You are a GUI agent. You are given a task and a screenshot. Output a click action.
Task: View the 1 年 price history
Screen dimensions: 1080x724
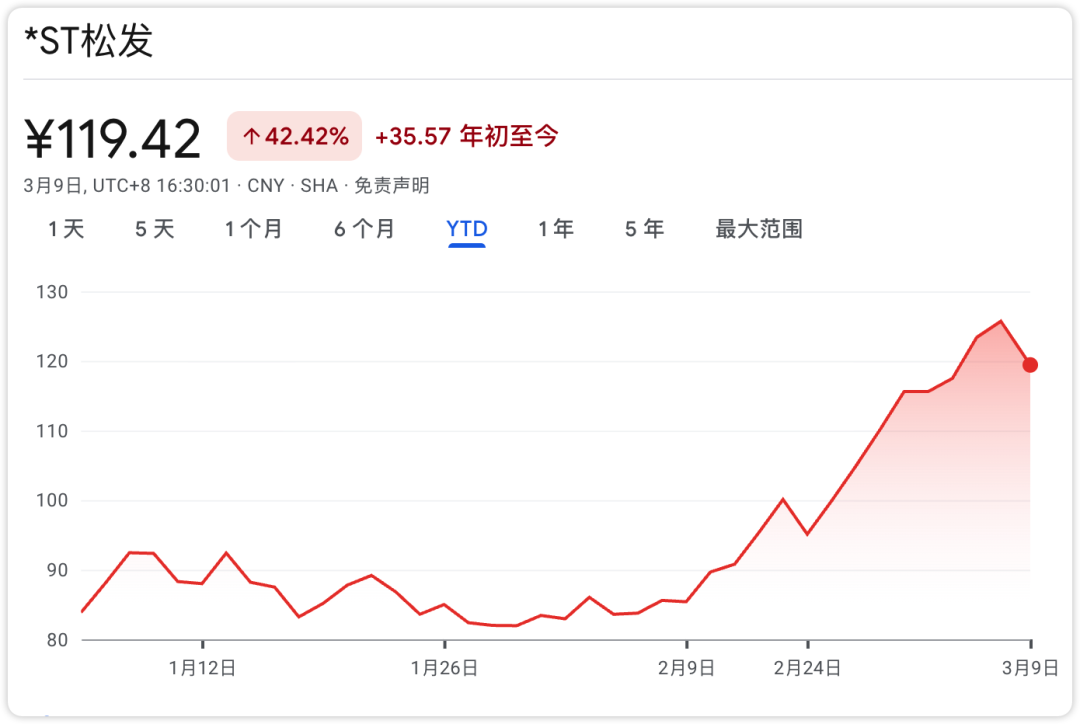(556, 229)
